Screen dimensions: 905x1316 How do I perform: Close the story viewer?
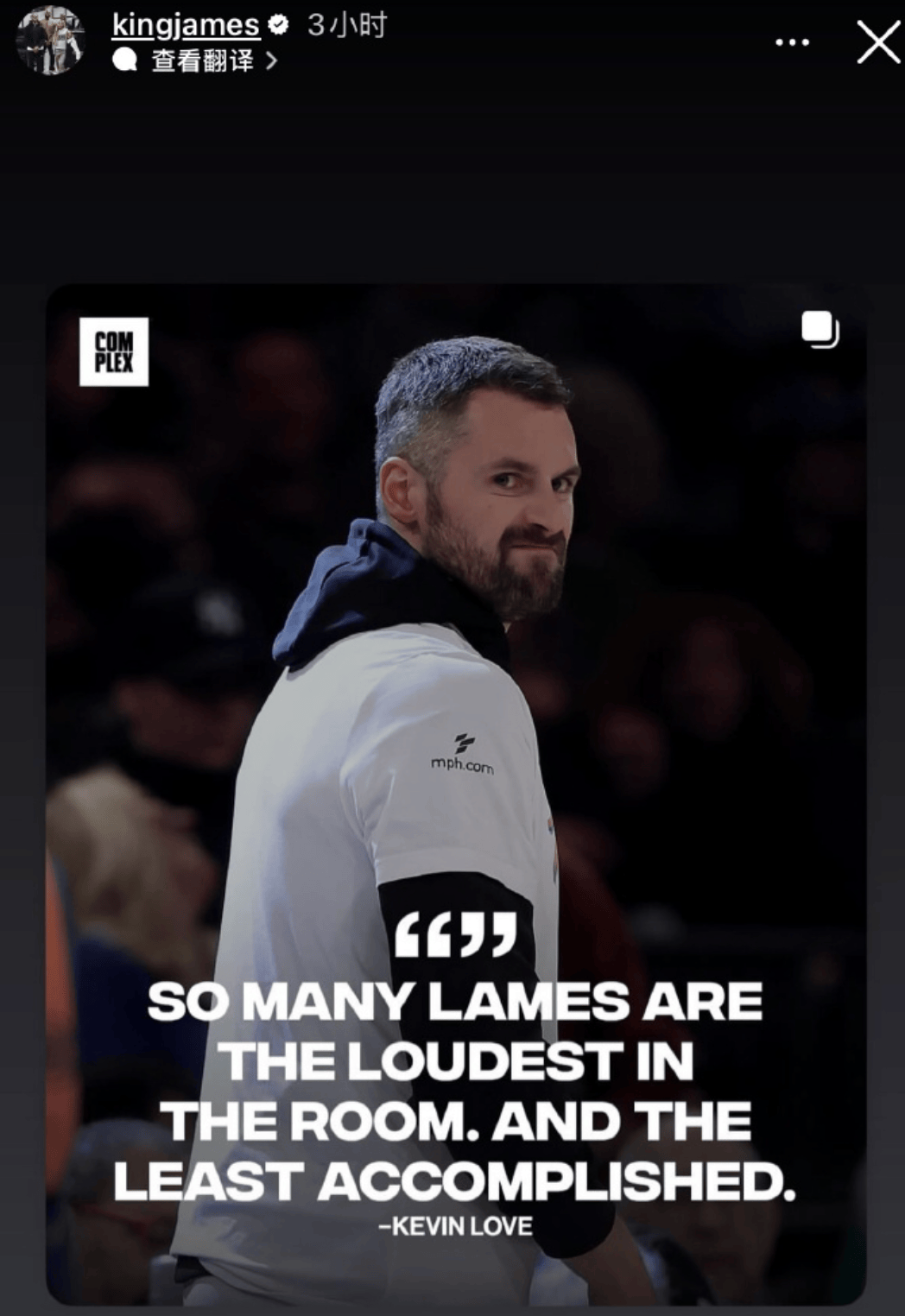pos(878,42)
